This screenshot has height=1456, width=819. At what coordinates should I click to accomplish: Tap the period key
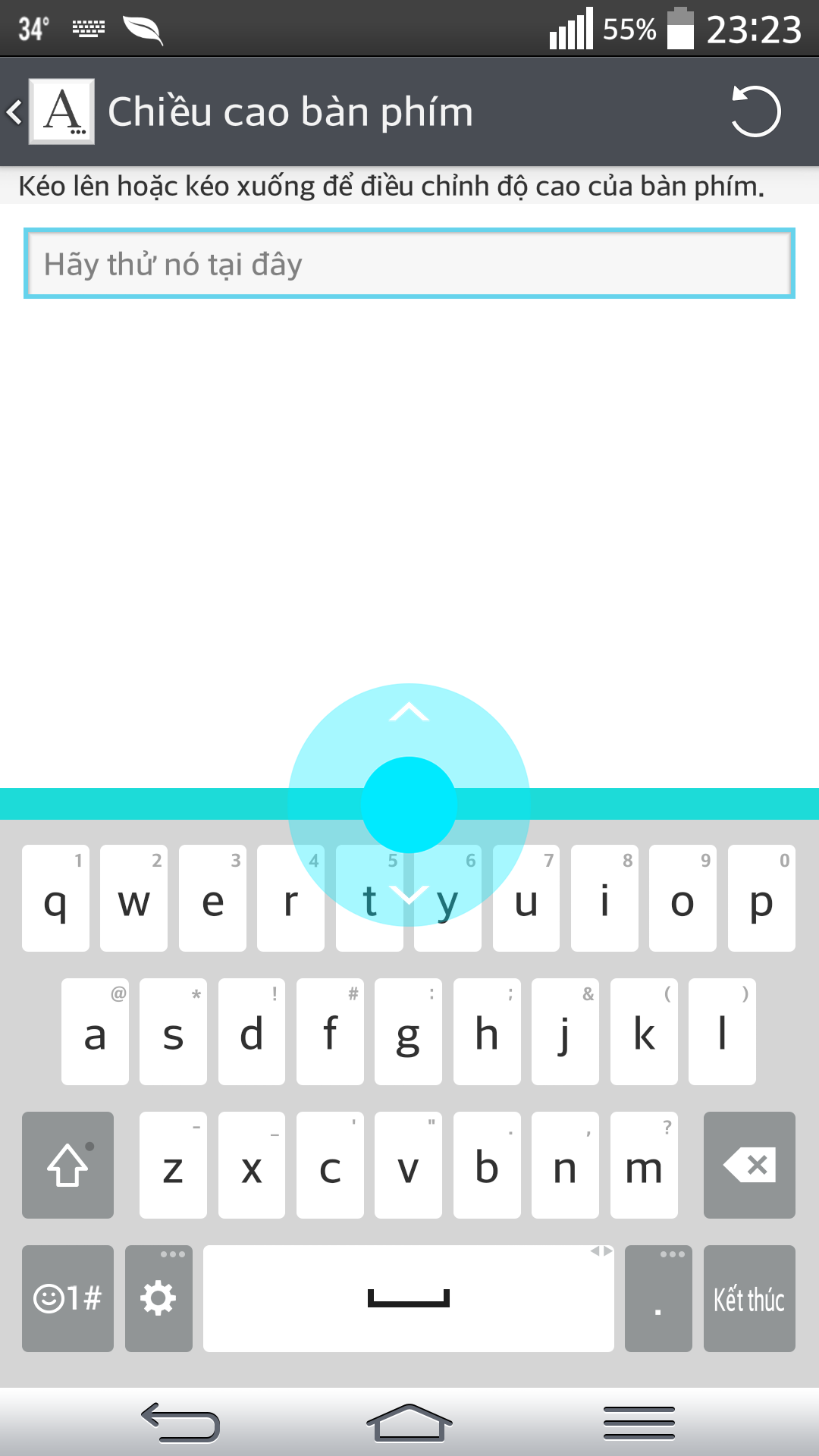(657, 1298)
